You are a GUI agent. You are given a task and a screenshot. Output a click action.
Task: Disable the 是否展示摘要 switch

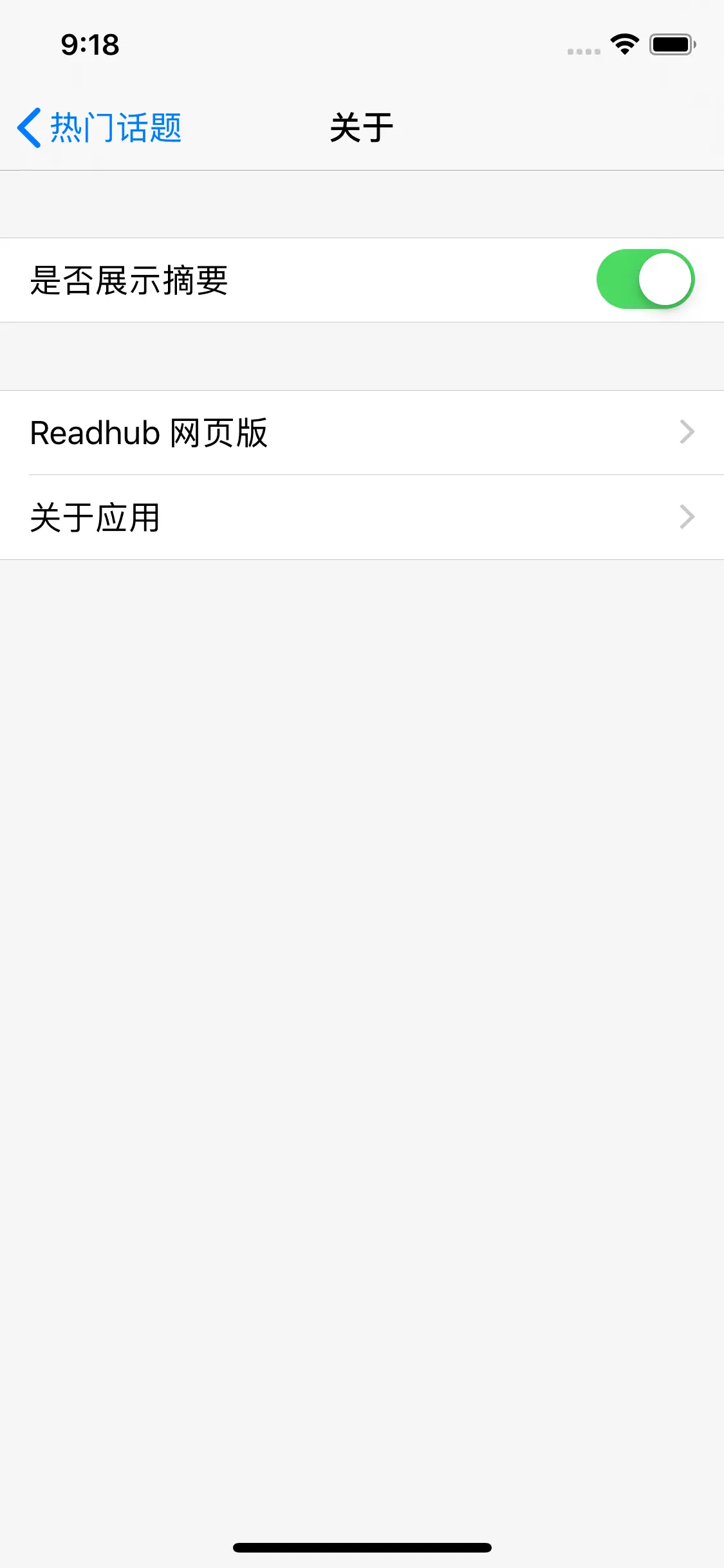645,279
